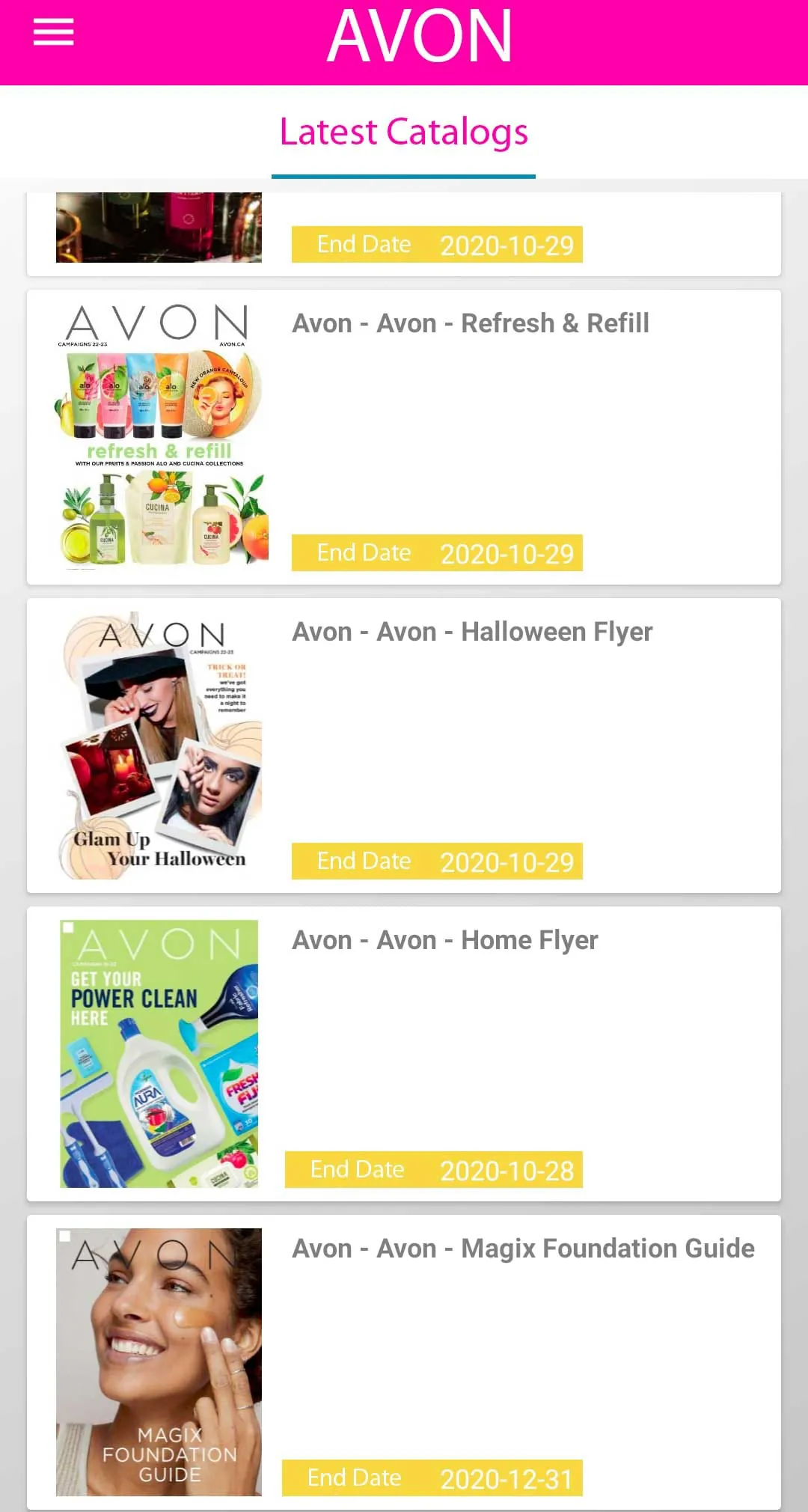Open the Magix Foundation Guide catalog
Screen dimensions: 808x1512
pyautogui.click(x=521, y=1248)
